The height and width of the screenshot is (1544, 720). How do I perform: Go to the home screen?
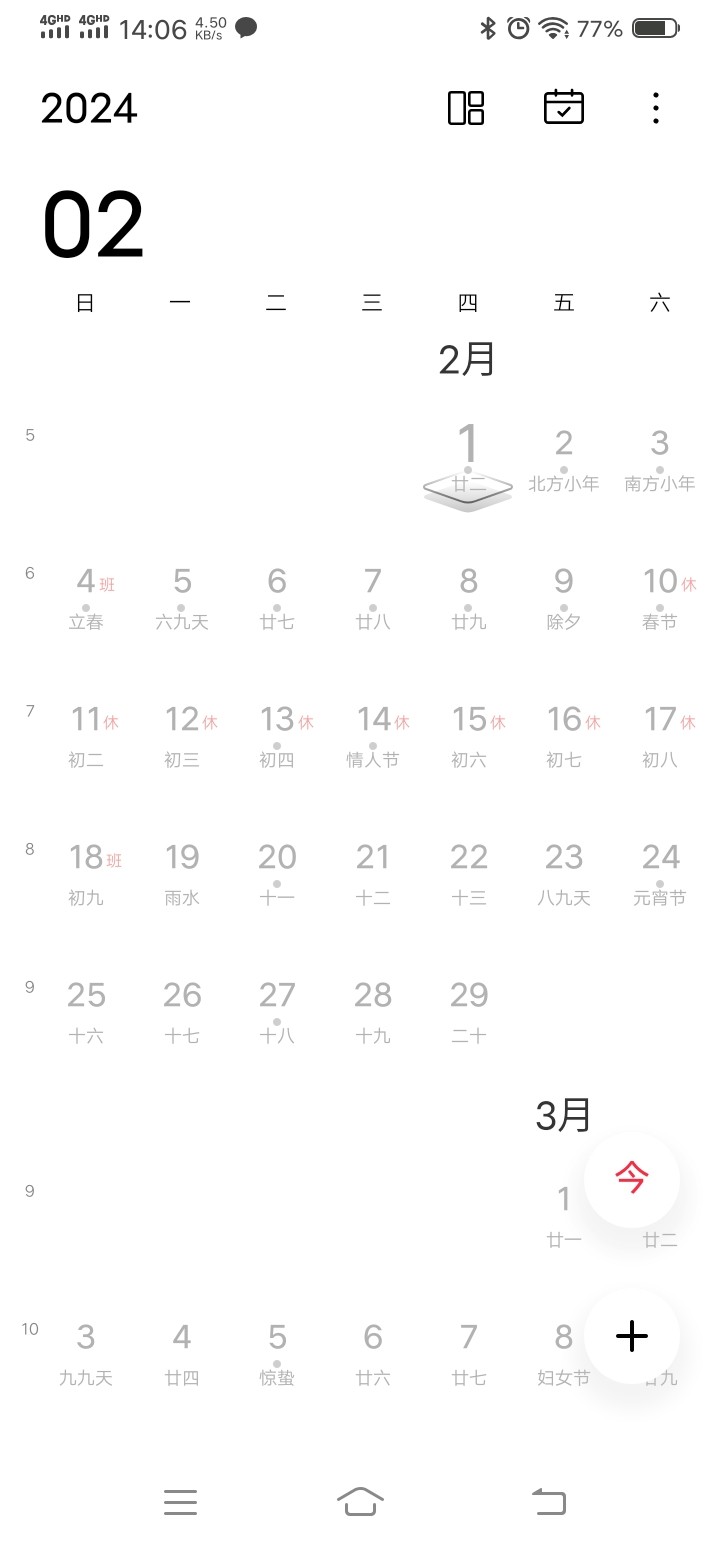click(360, 1501)
